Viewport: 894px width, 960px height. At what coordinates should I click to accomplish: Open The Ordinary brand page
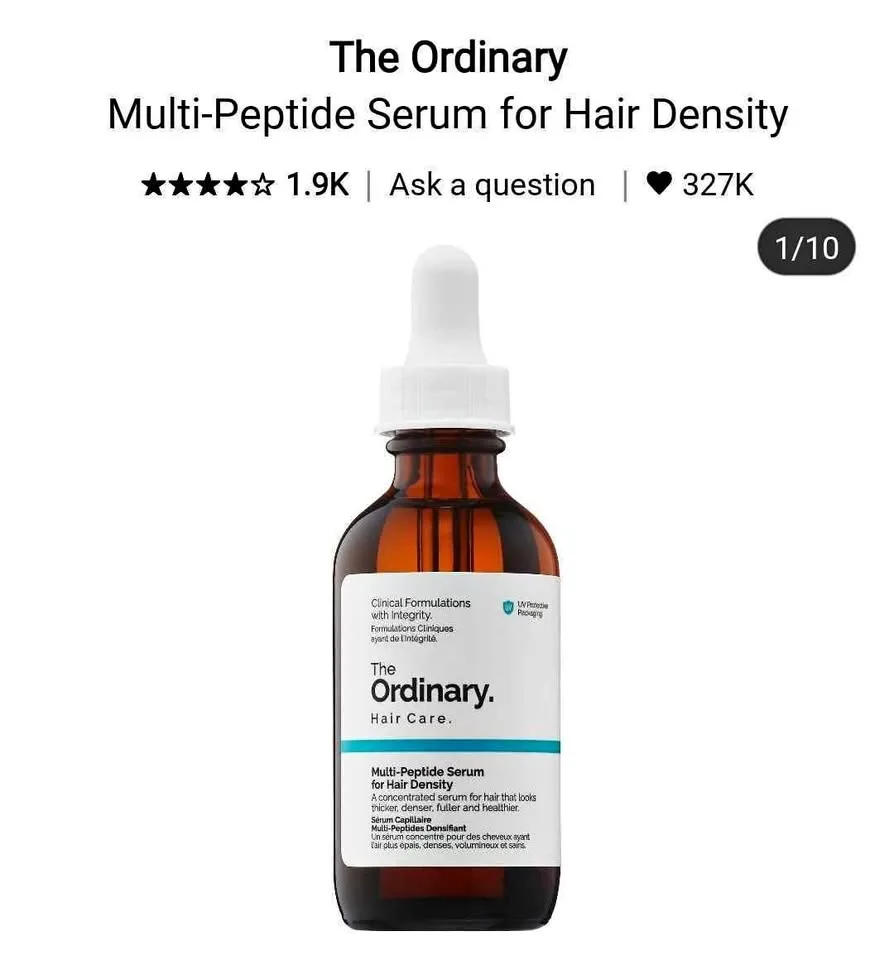click(x=447, y=58)
